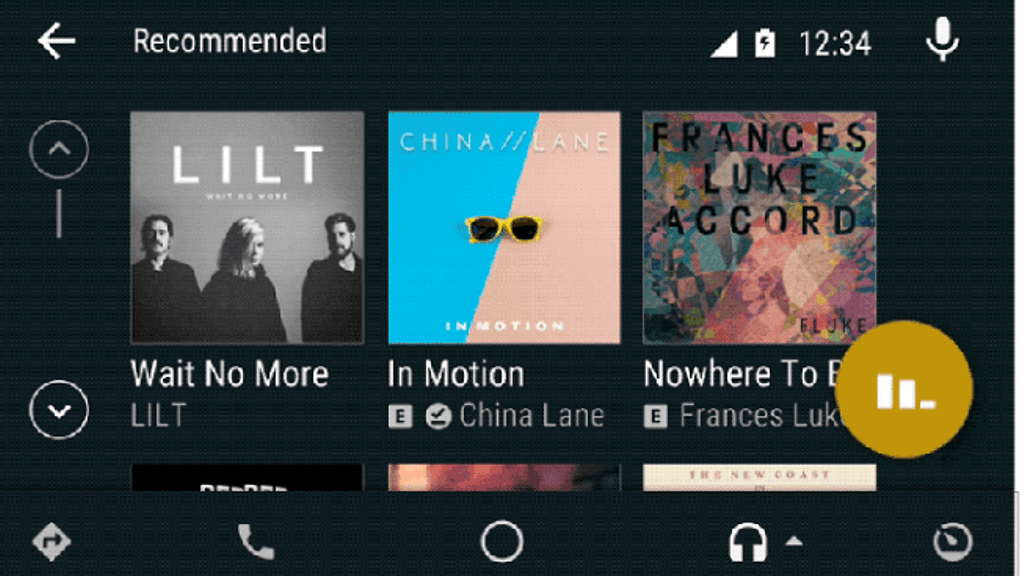Viewport: 1024px width, 576px height.
Task: Go back from Recommended
Action: click(x=56, y=41)
